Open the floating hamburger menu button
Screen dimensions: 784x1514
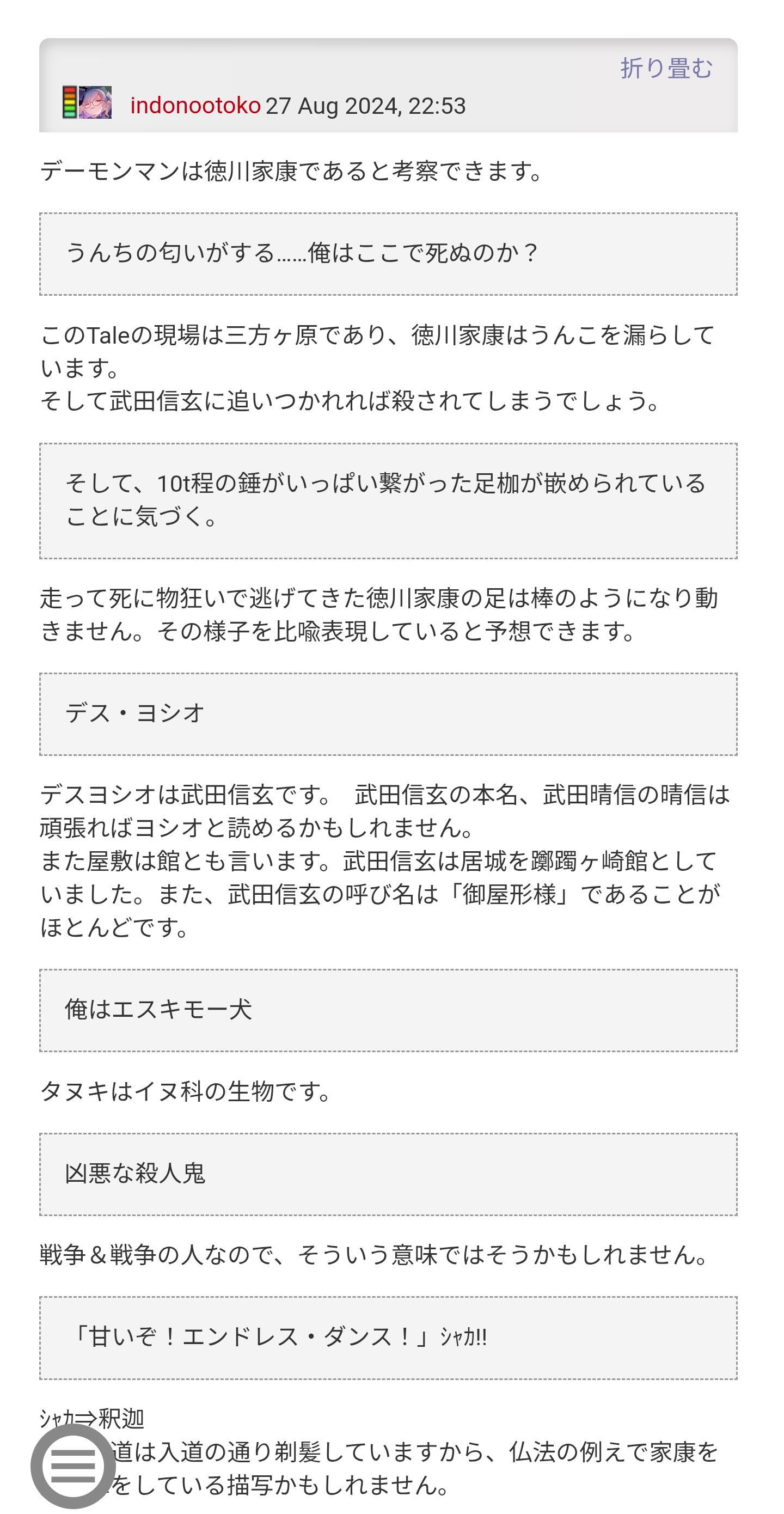73,1465
